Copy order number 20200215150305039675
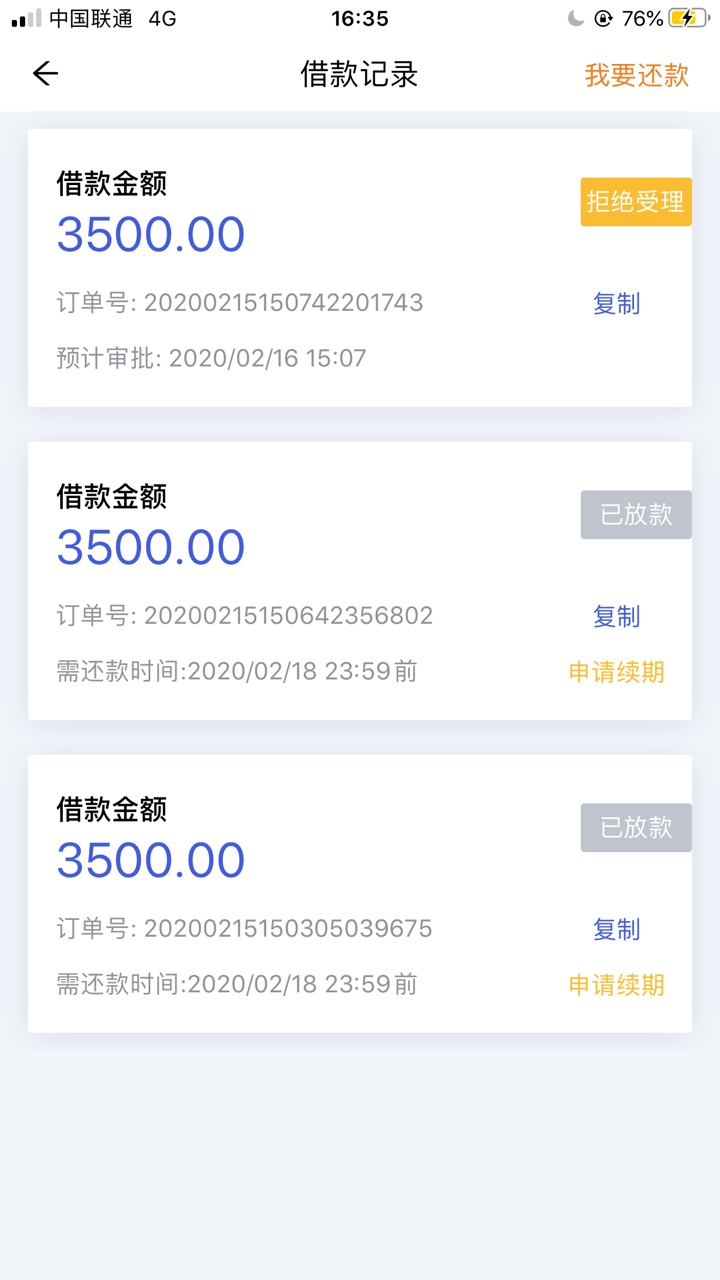The height and width of the screenshot is (1280, 720). pos(616,930)
